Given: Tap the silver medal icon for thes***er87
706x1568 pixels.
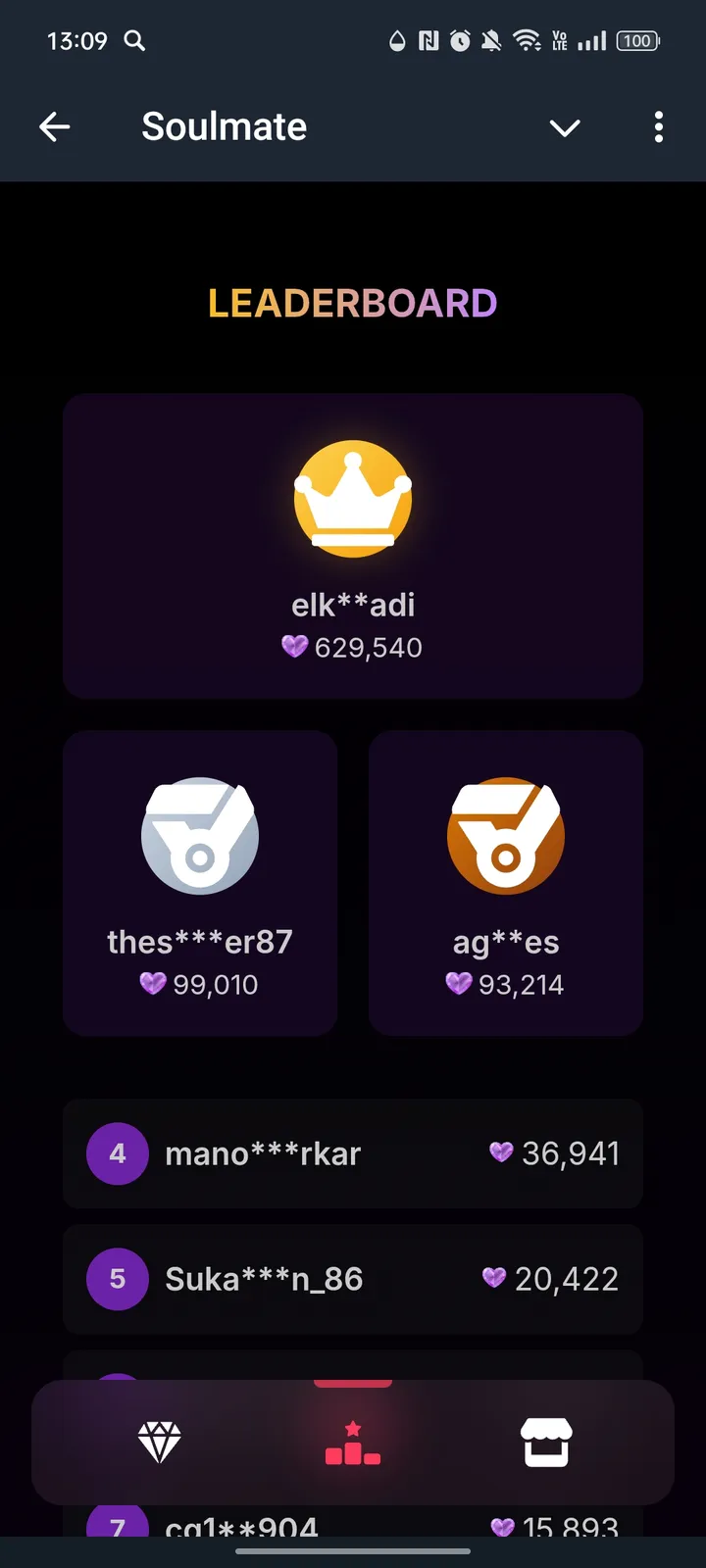Looking at the screenshot, I should tap(200, 835).
